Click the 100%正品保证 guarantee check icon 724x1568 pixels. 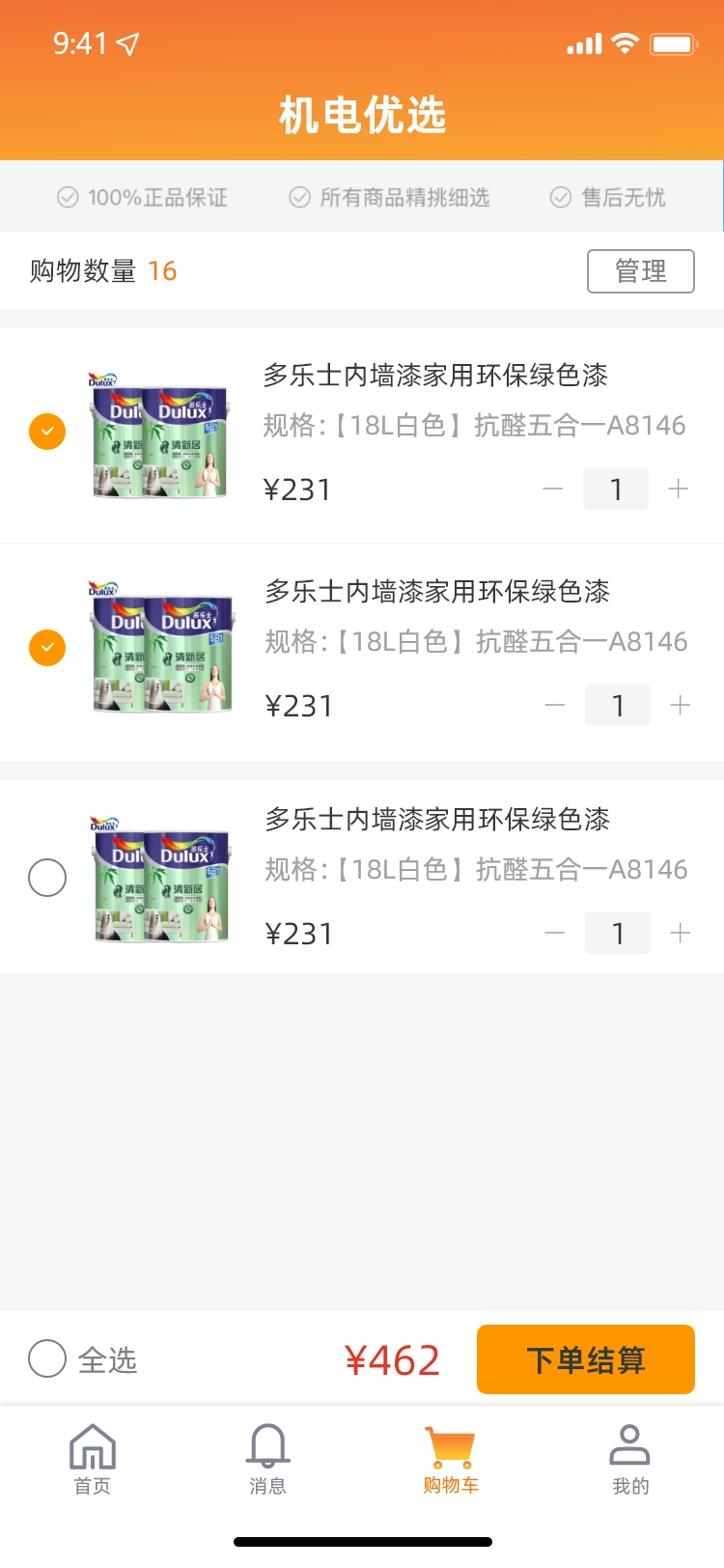68,197
